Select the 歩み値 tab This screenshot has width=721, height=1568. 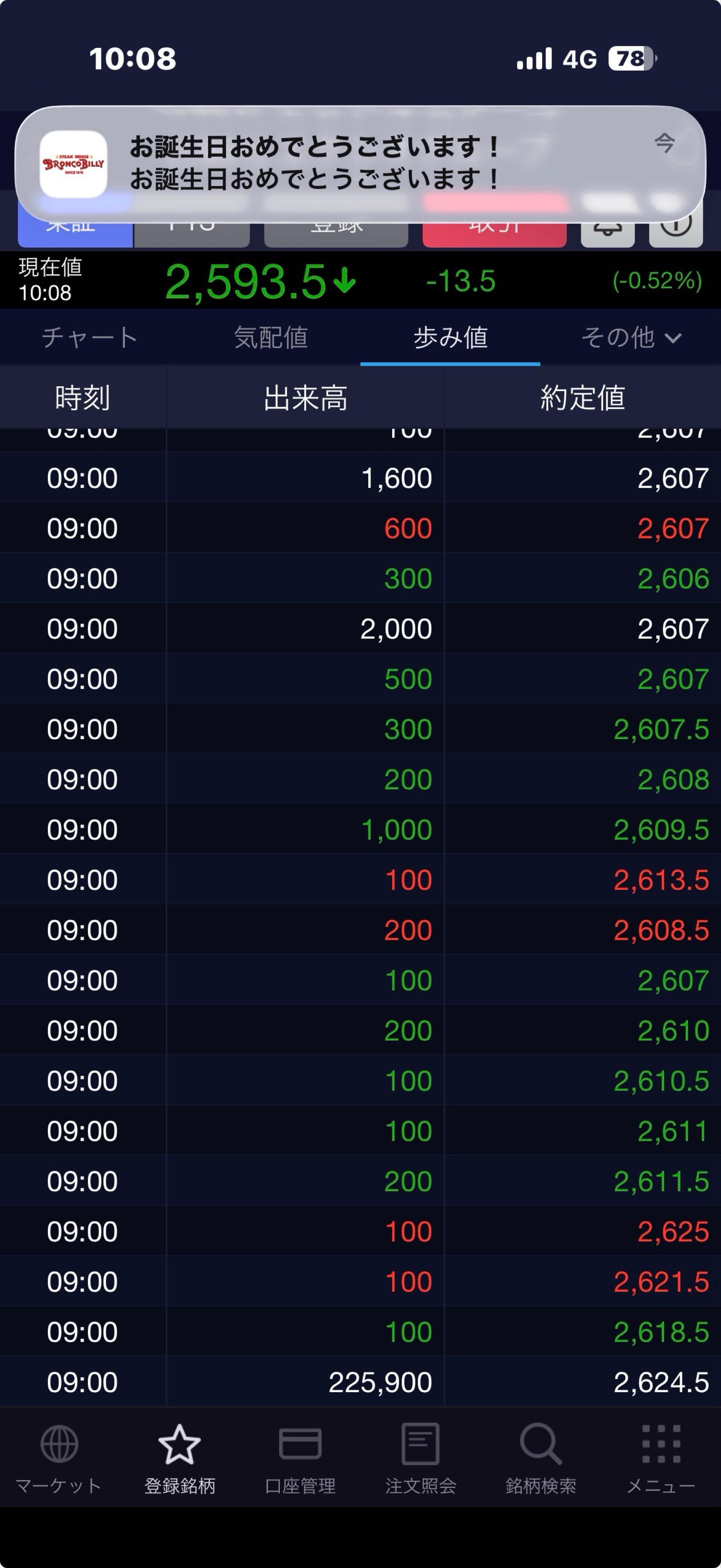click(450, 337)
